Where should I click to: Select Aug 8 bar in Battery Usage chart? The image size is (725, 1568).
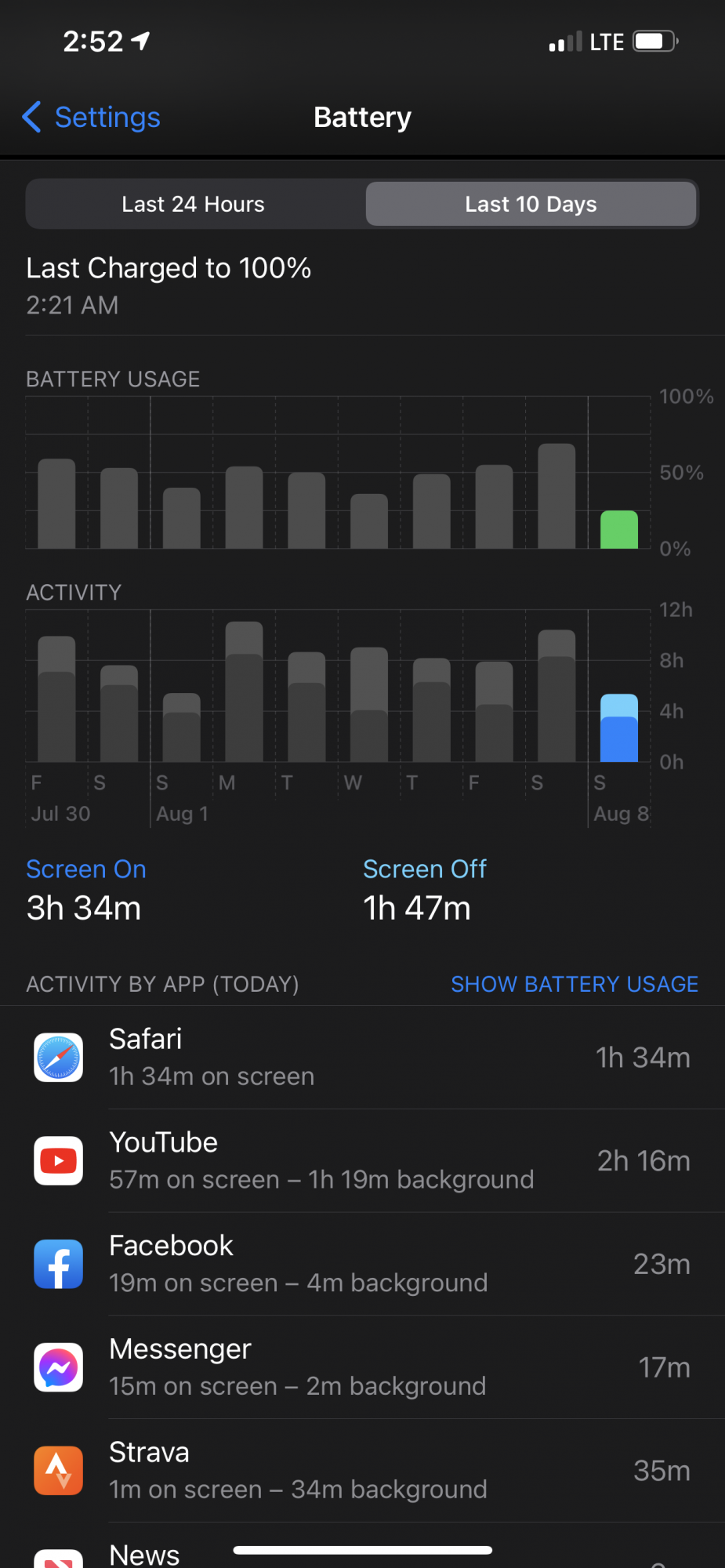(x=619, y=530)
